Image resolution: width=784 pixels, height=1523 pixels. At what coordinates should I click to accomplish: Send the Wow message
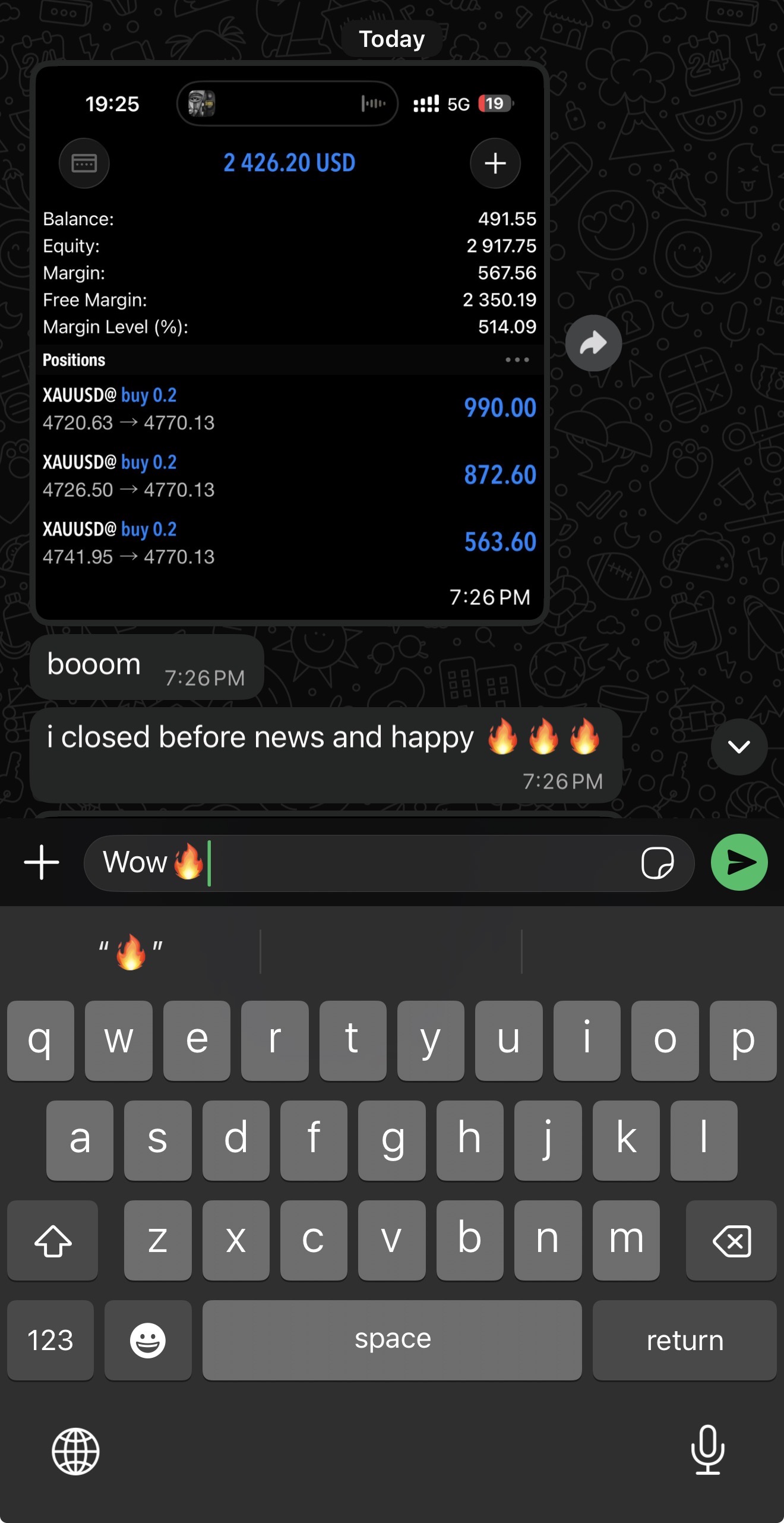pyautogui.click(x=739, y=862)
